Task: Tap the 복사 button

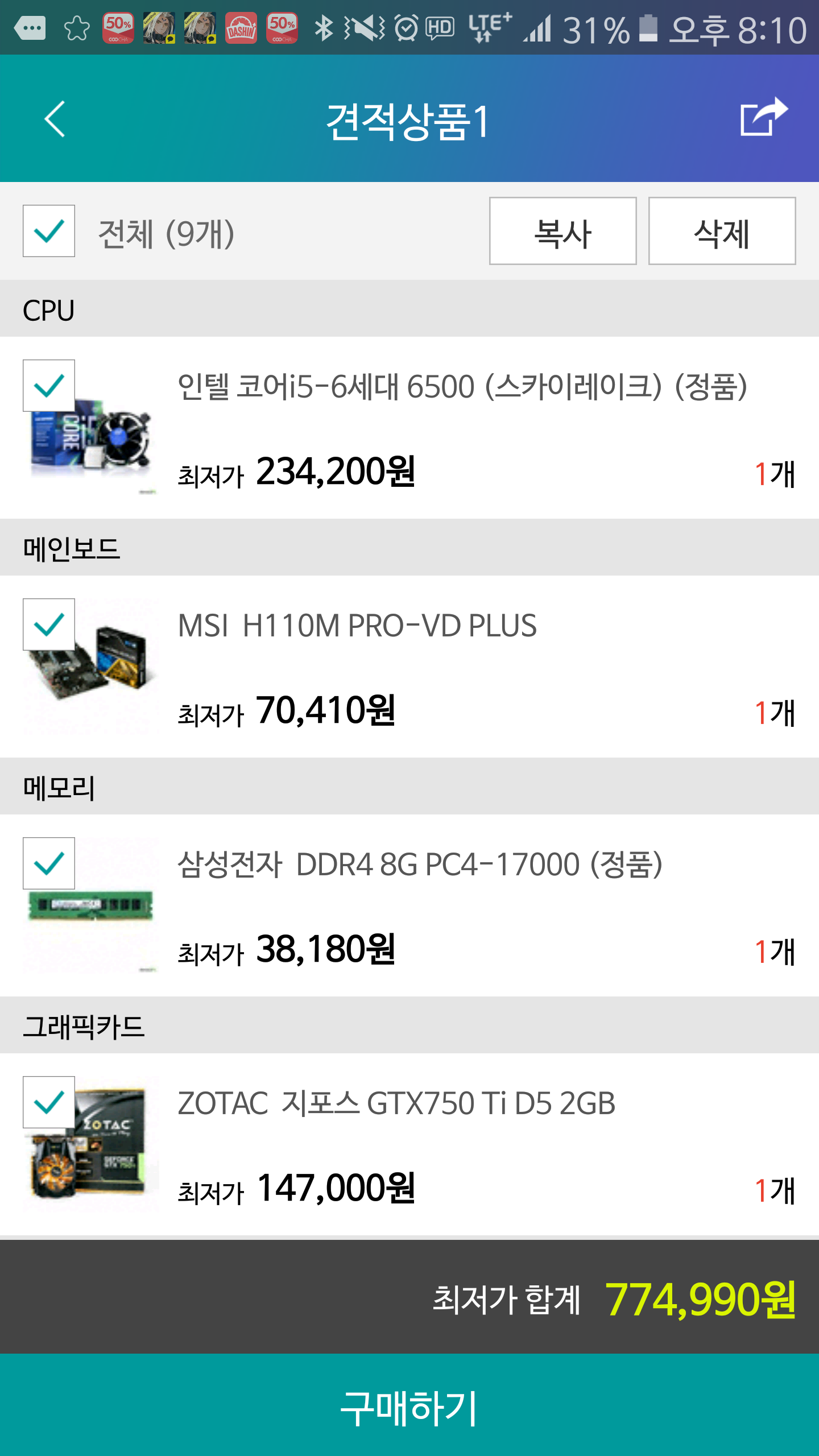Action: point(562,231)
